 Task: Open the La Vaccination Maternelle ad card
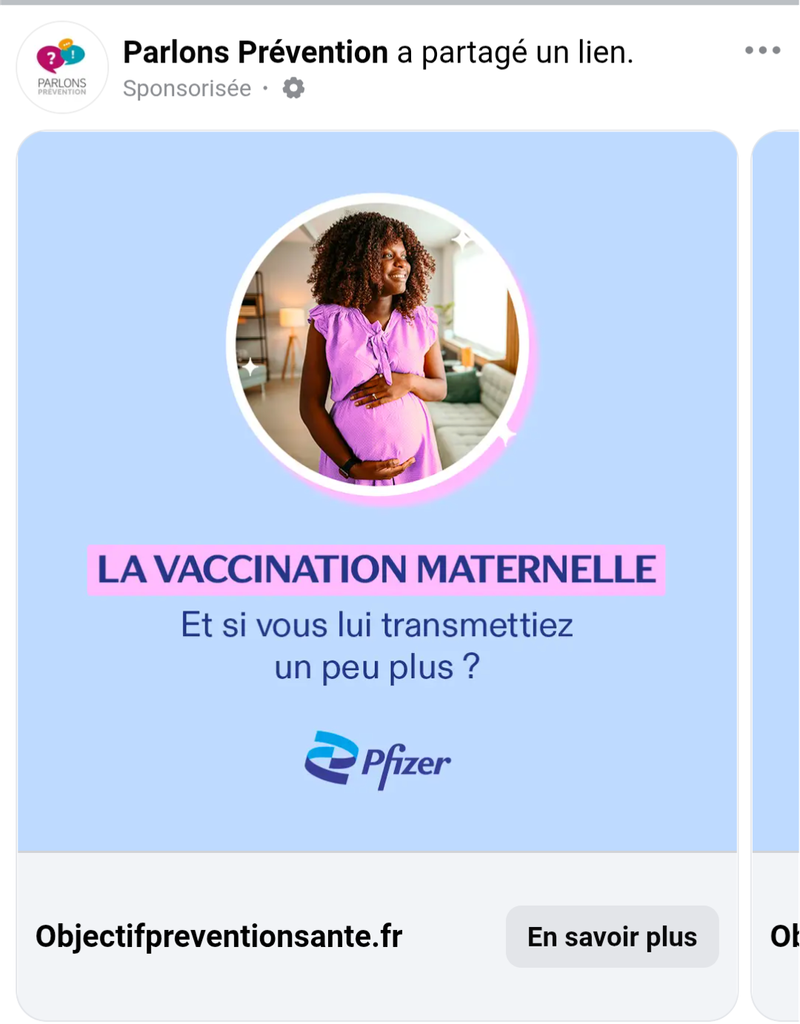[377, 490]
